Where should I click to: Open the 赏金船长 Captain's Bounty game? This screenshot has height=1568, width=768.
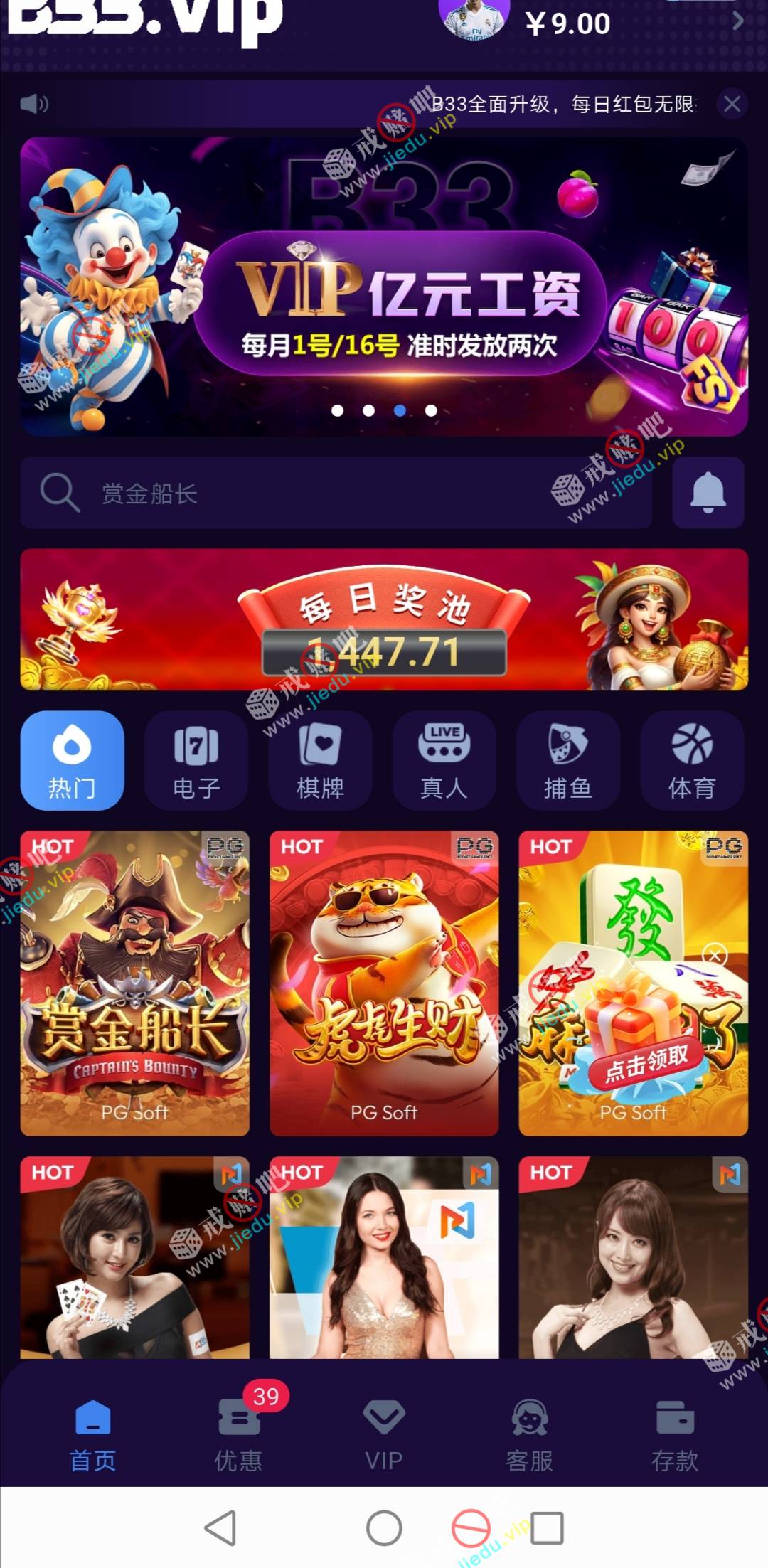point(134,983)
